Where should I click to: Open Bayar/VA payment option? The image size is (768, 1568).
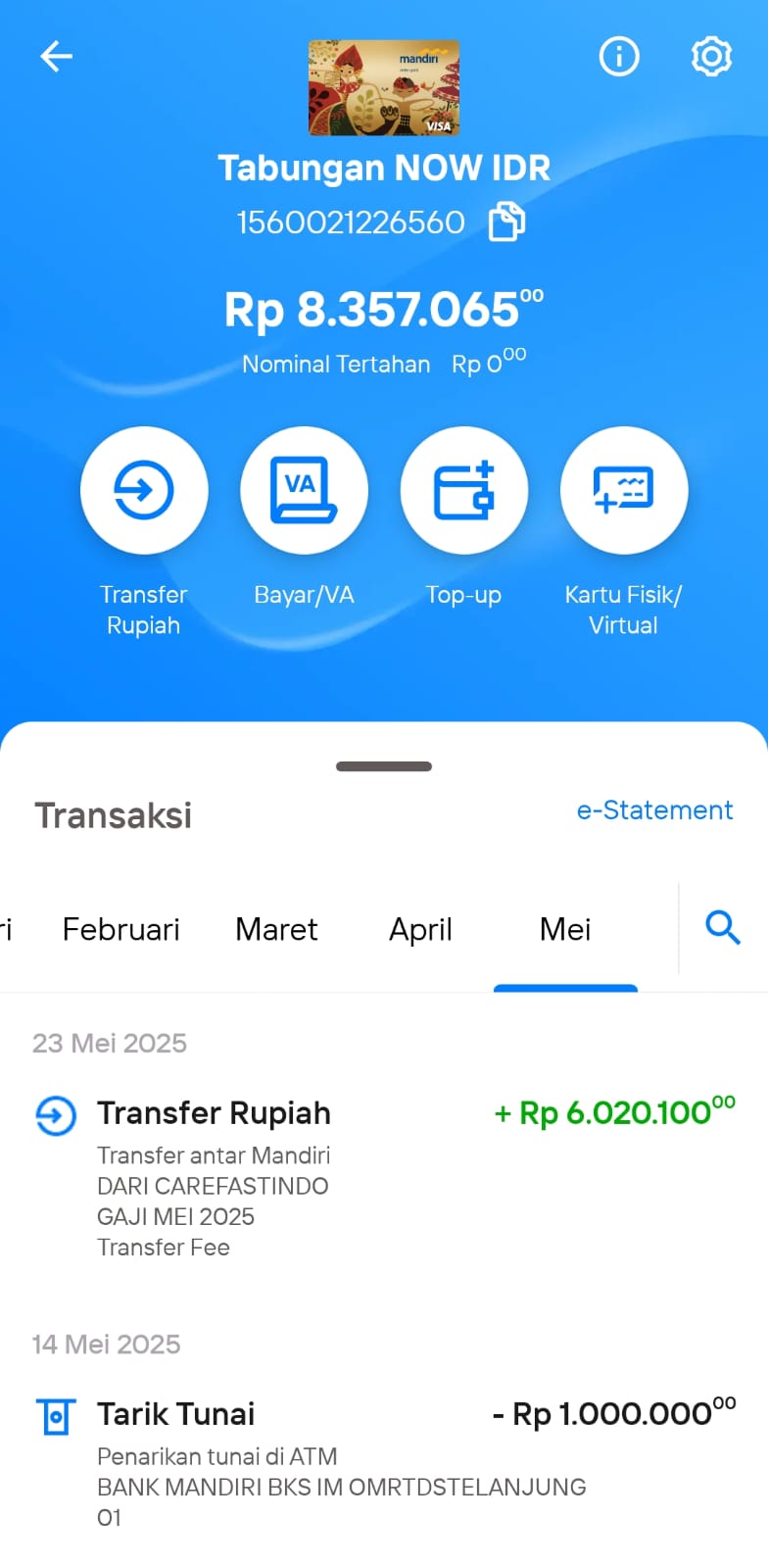304,490
